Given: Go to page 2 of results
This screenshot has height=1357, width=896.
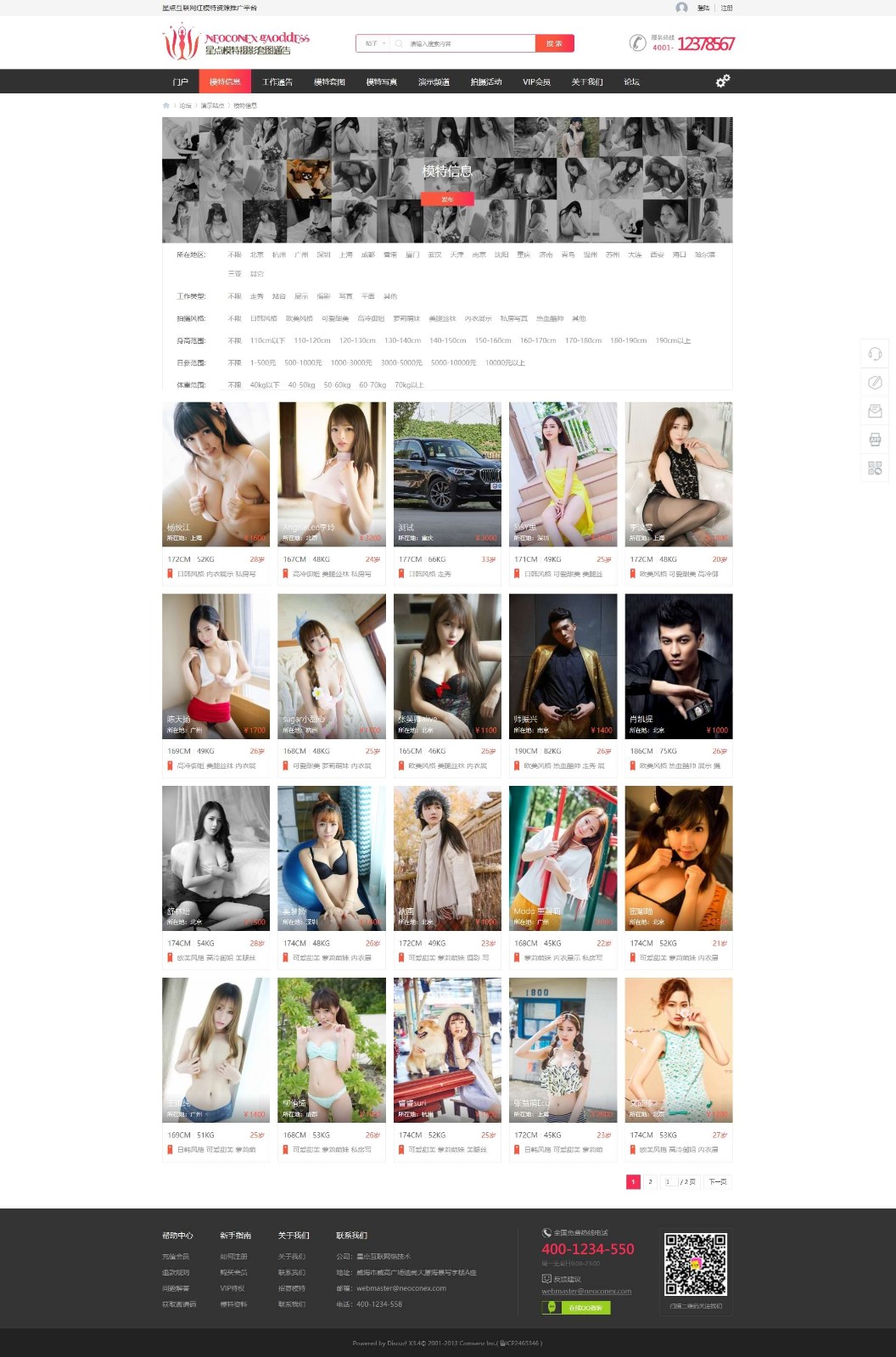Looking at the screenshot, I should 650,1181.
